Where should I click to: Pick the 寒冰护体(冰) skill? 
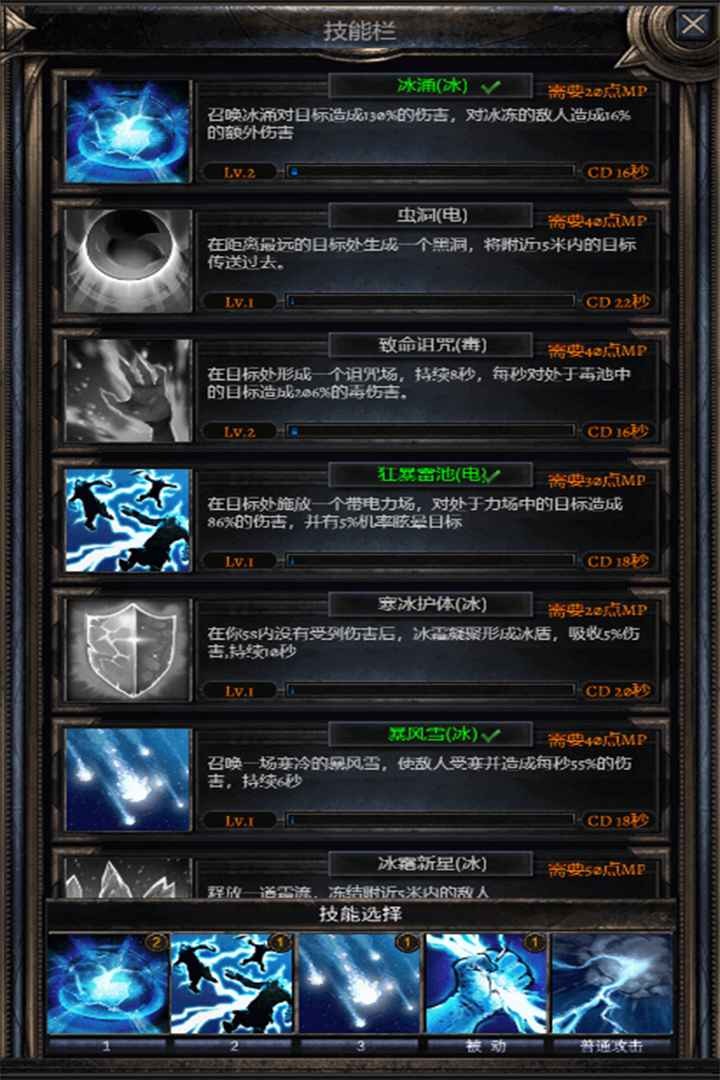click(360, 649)
